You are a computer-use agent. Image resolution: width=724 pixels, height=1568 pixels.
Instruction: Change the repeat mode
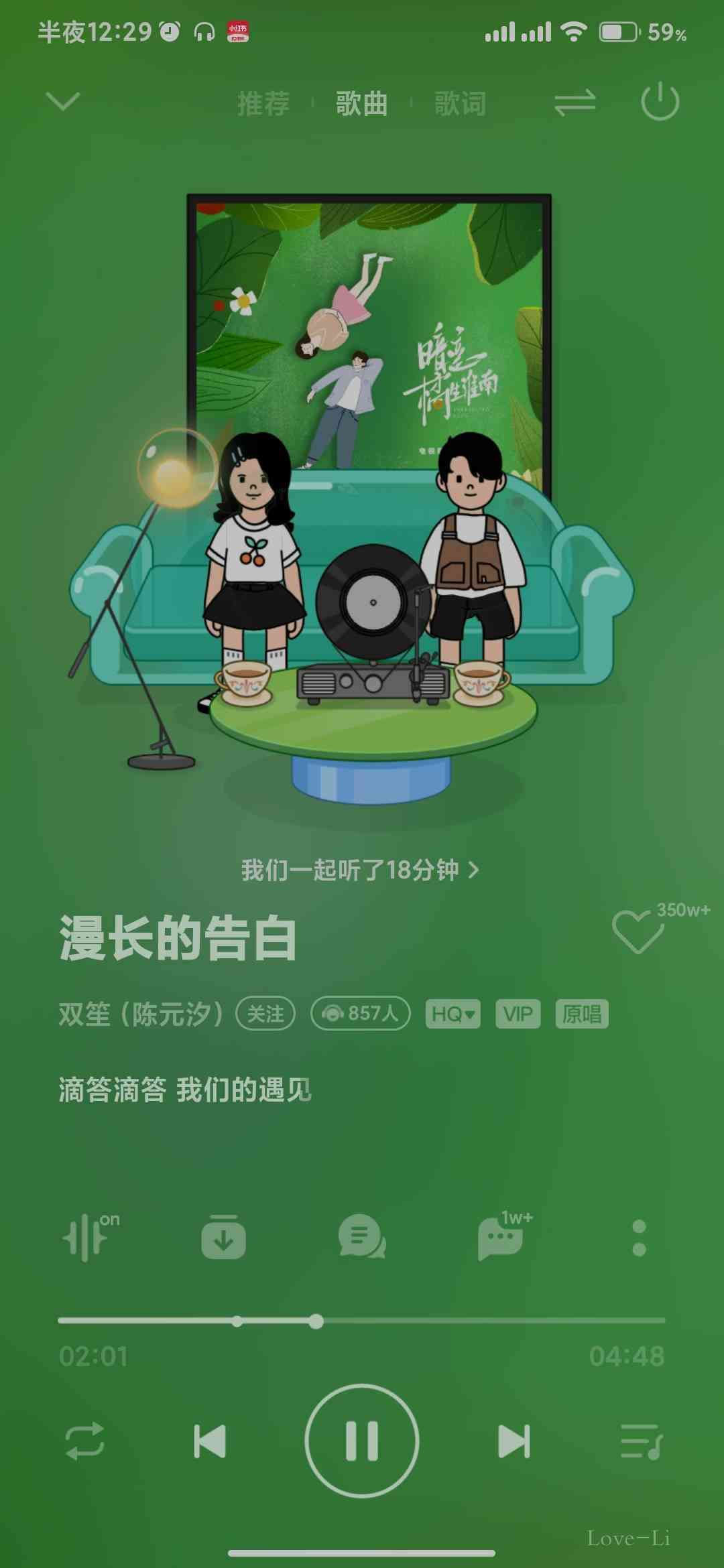[x=85, y=1441]
